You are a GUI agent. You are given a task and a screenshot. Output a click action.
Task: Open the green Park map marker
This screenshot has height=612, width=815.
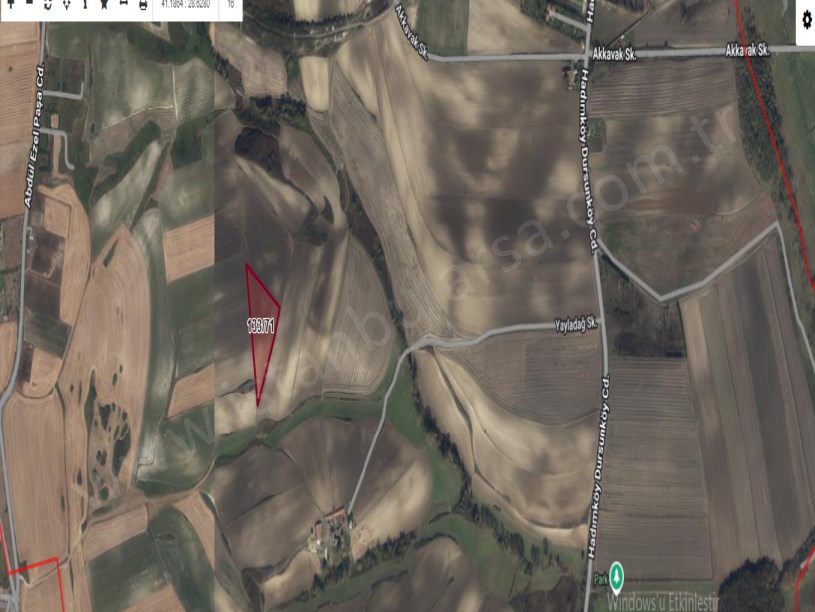click(617, 574)
